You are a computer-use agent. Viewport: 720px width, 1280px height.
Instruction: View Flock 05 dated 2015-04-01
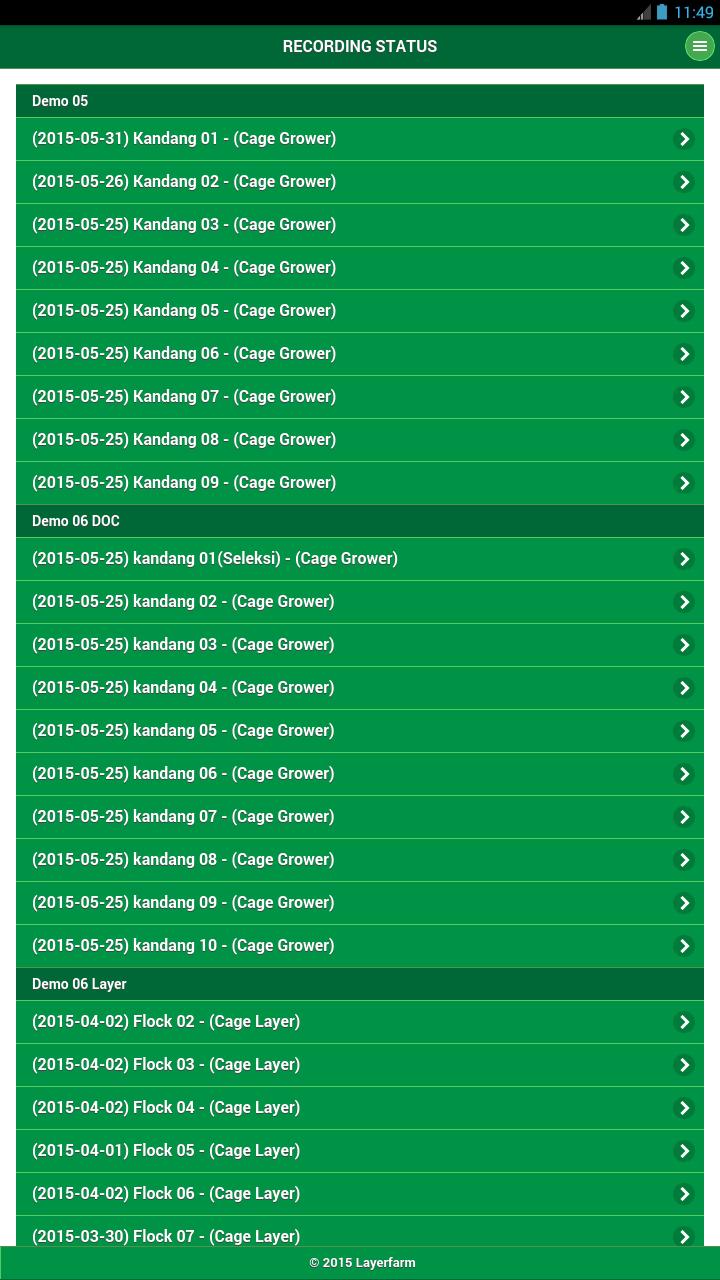[359, 1151]
